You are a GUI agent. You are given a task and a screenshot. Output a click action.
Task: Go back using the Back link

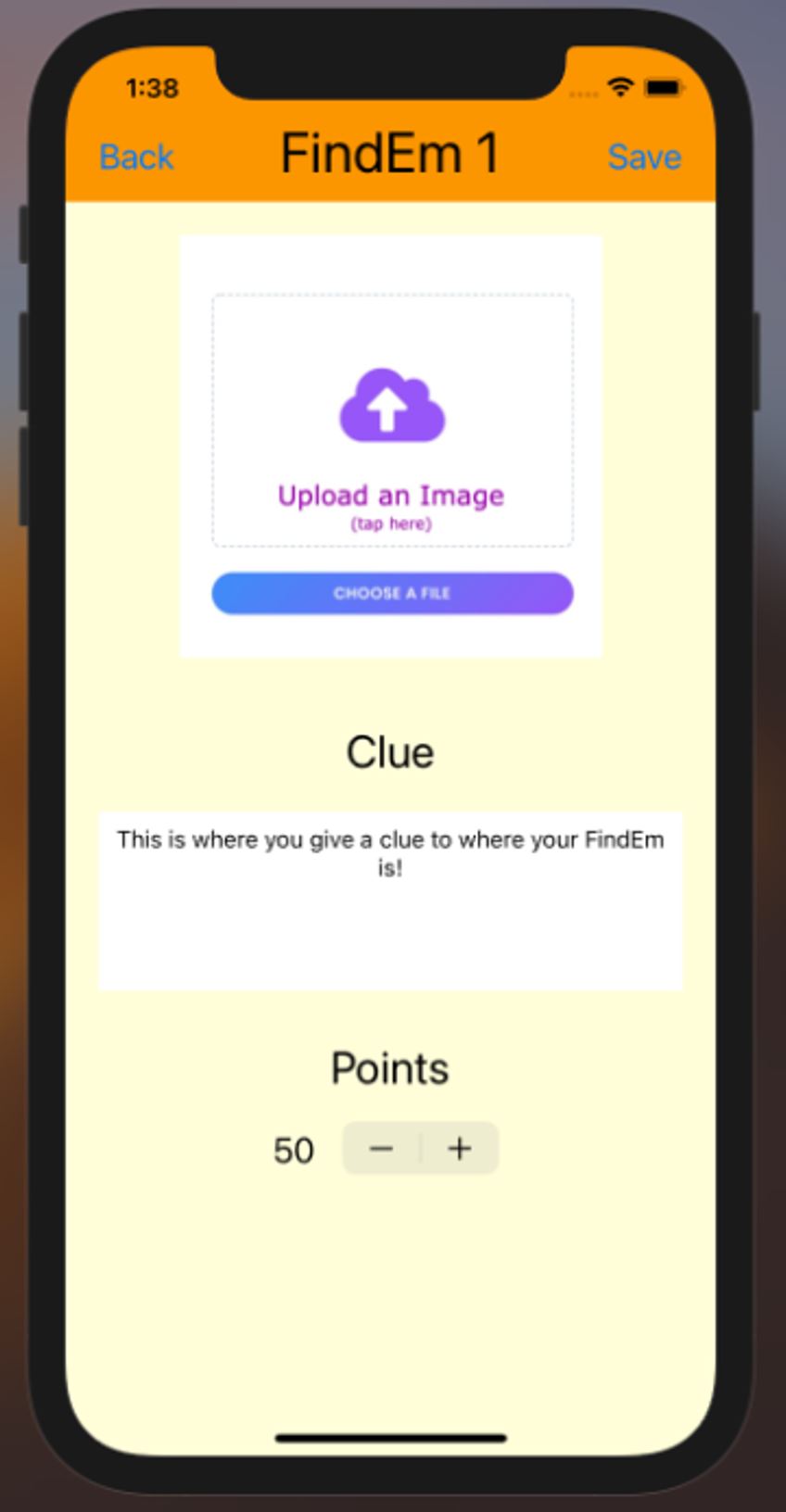(135, 157)
